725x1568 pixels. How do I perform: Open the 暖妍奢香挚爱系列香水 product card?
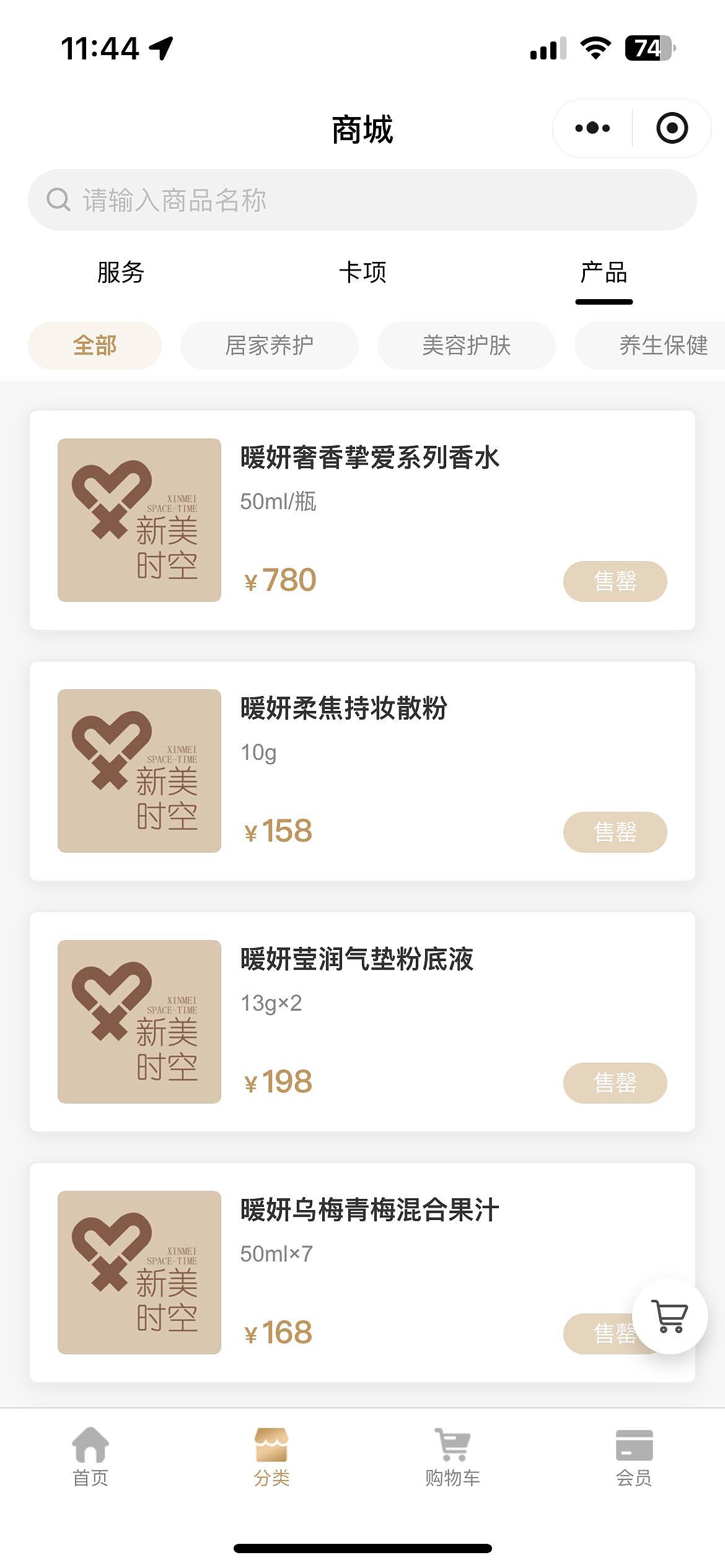point(369,458)
